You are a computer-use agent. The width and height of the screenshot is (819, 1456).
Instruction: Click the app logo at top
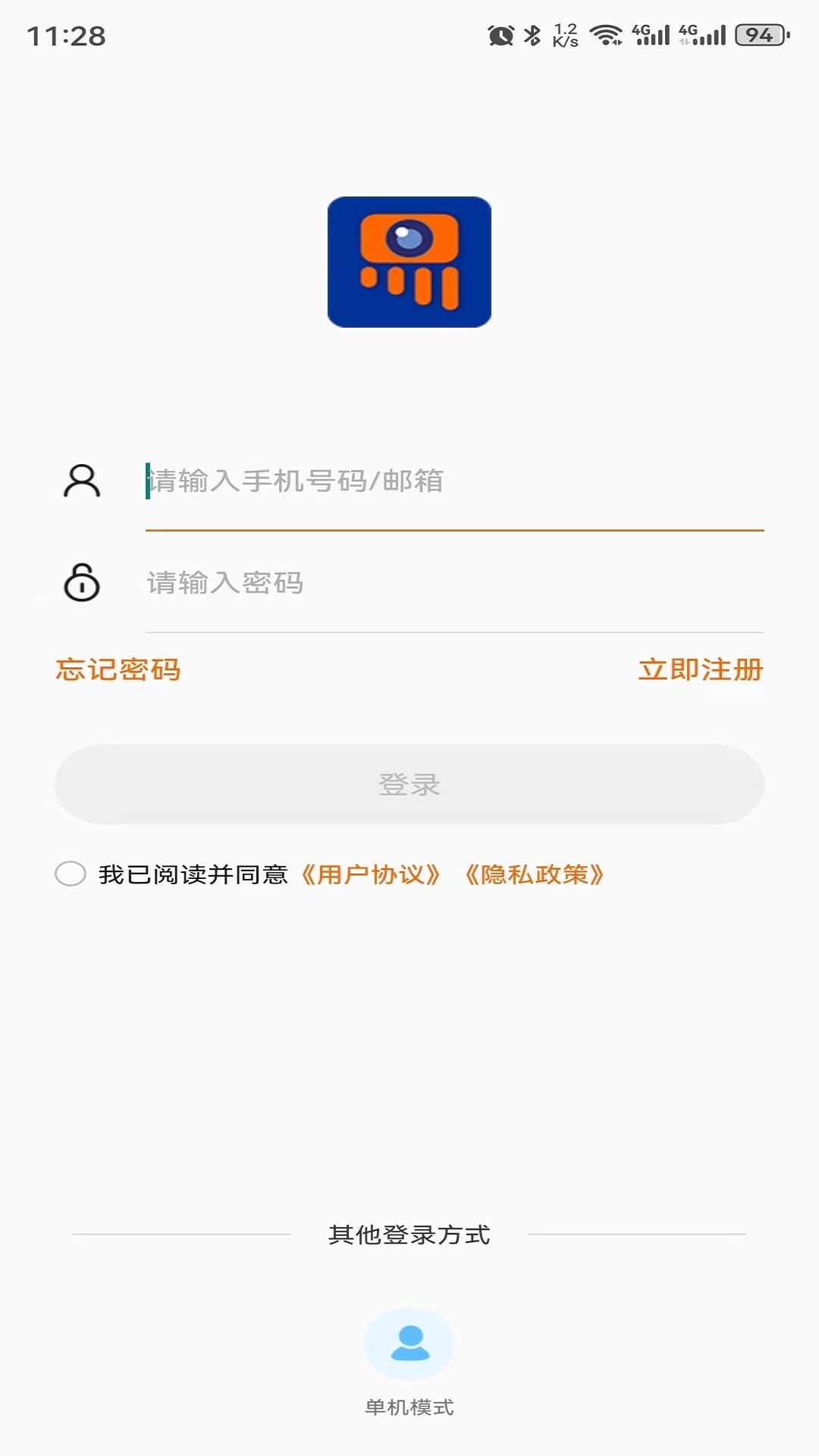coord(409,262)
